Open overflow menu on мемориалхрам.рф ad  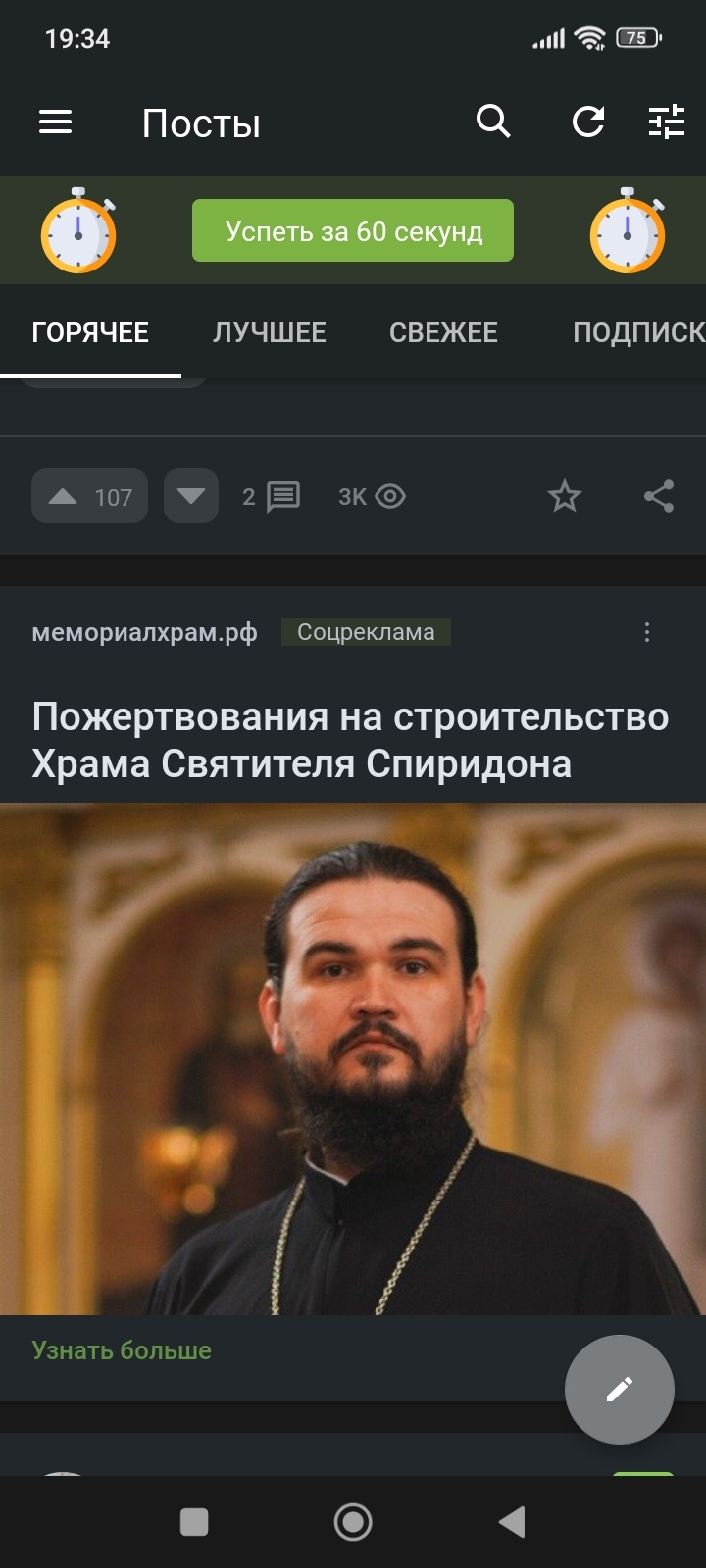pos(647,632)
